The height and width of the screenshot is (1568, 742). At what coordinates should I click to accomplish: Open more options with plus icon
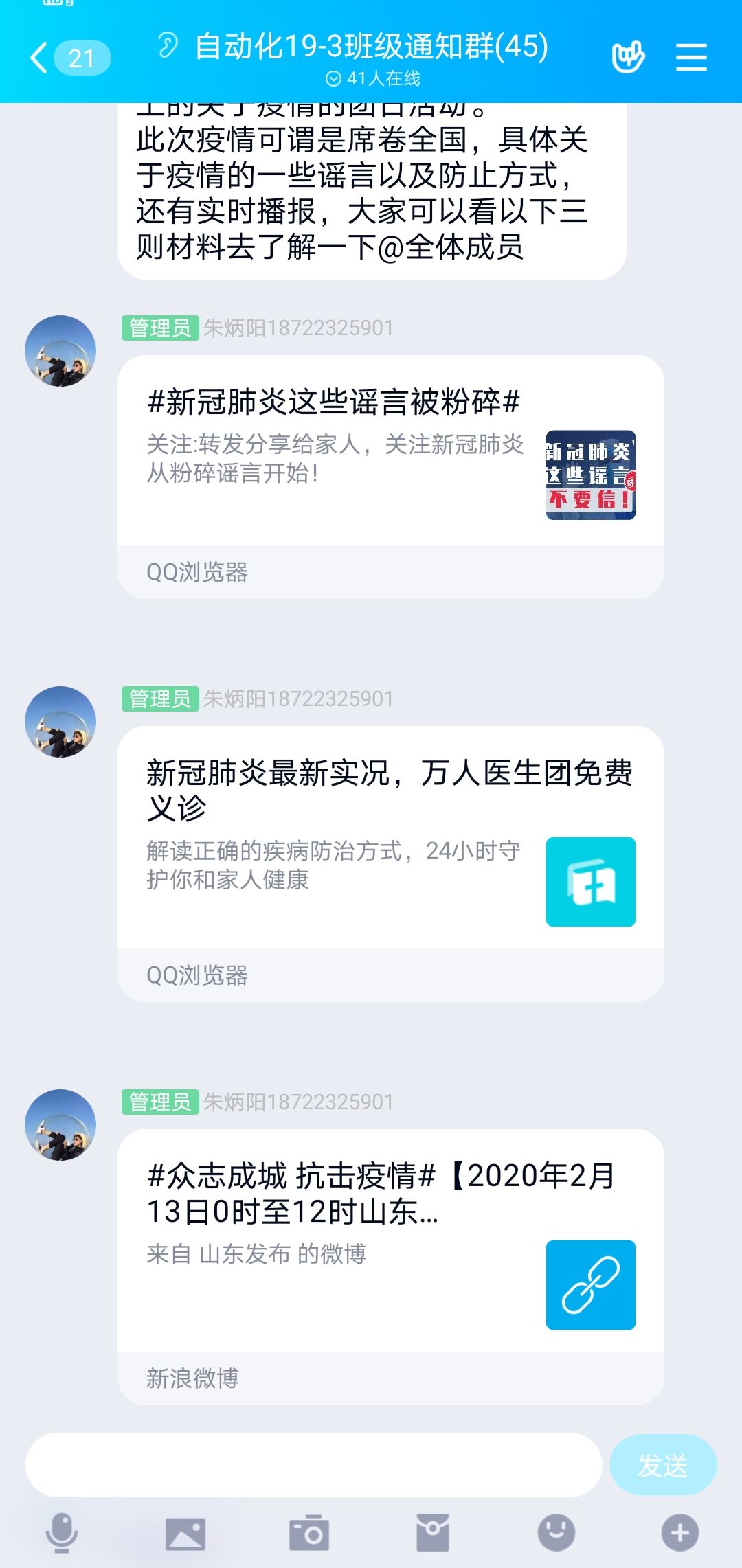[x=680, y=1533]
